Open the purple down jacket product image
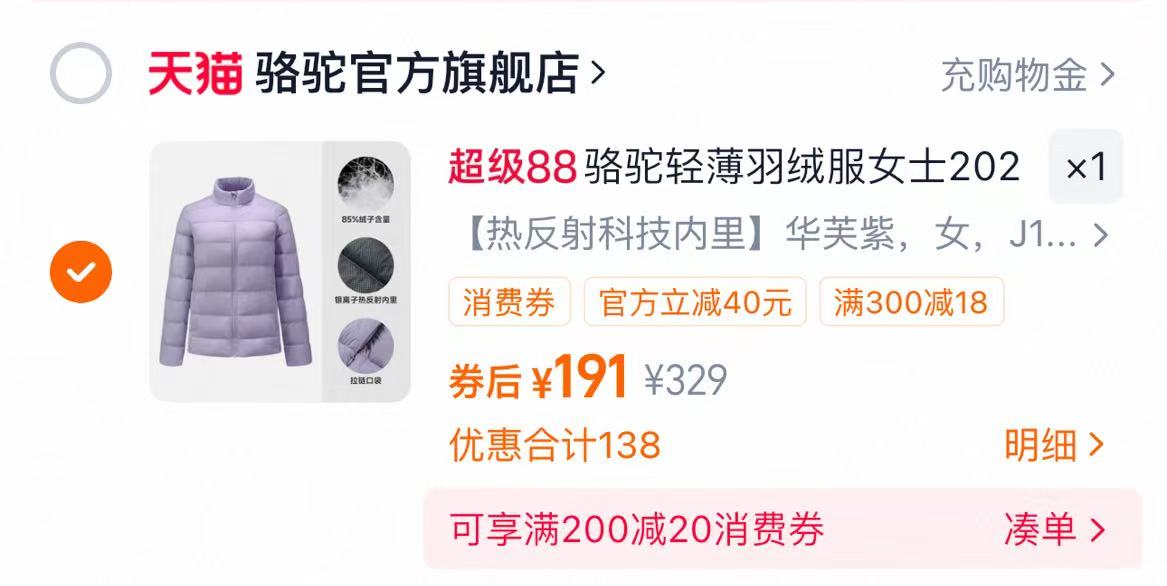 pos(280,271)
